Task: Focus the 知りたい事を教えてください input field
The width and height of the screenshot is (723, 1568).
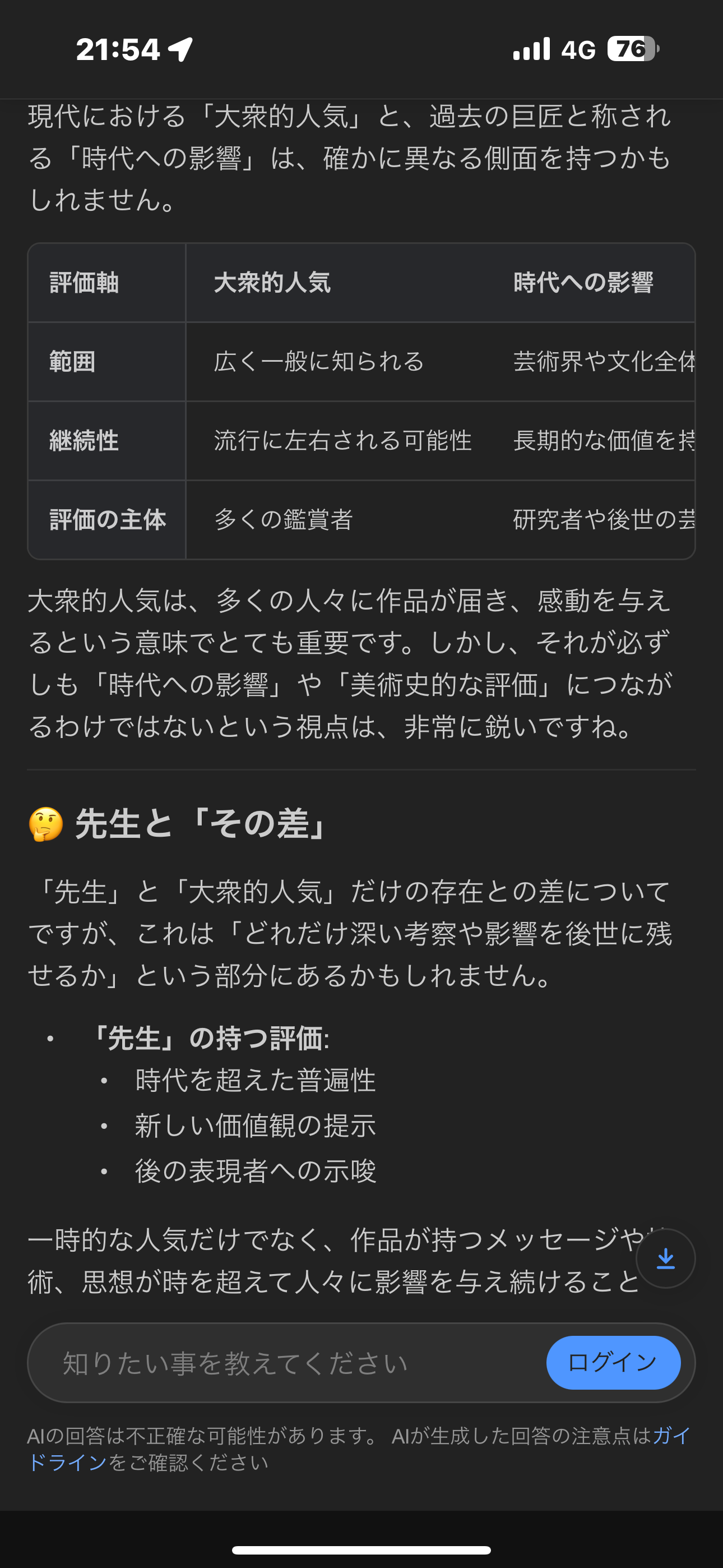Action: click(x=286, y=1363)
